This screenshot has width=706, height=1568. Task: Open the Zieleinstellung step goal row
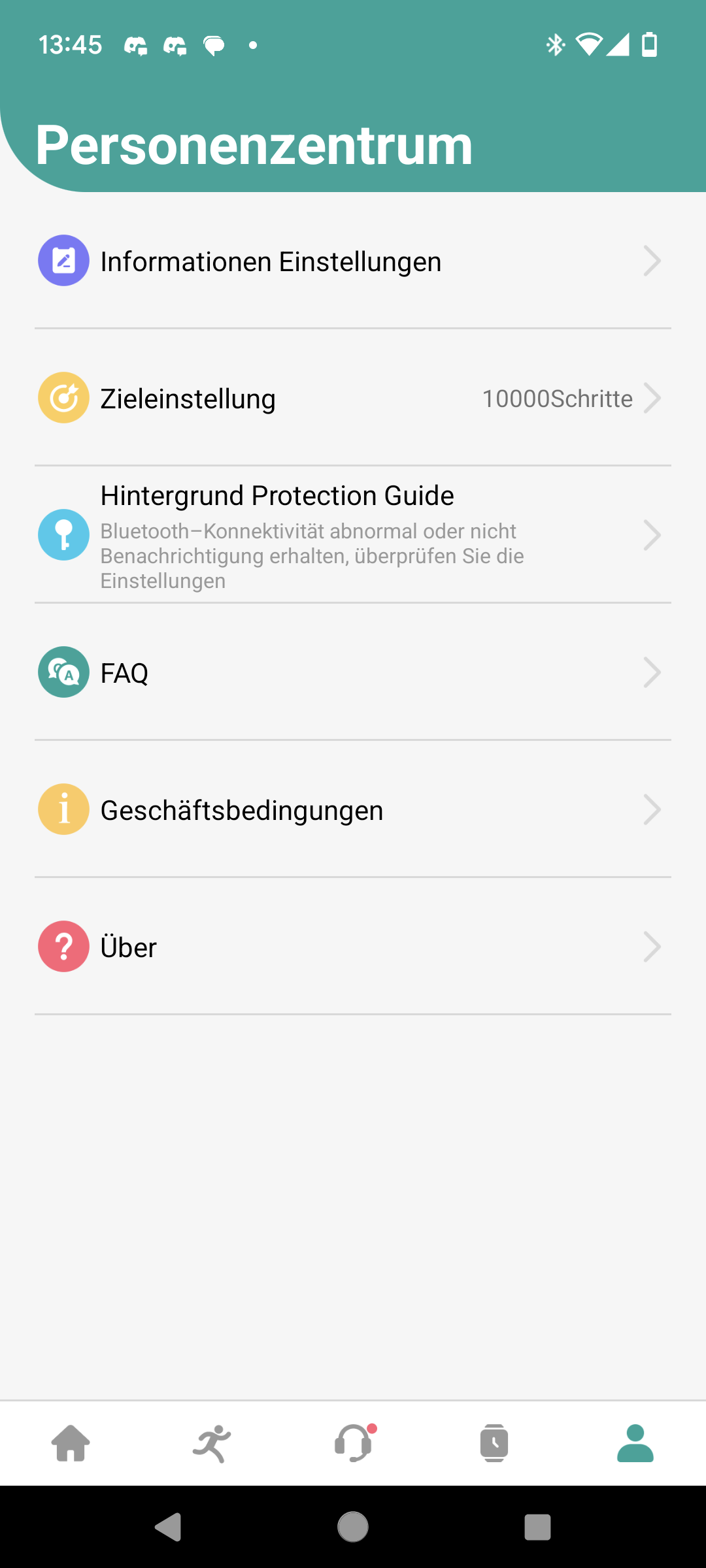tap(353, 399)
